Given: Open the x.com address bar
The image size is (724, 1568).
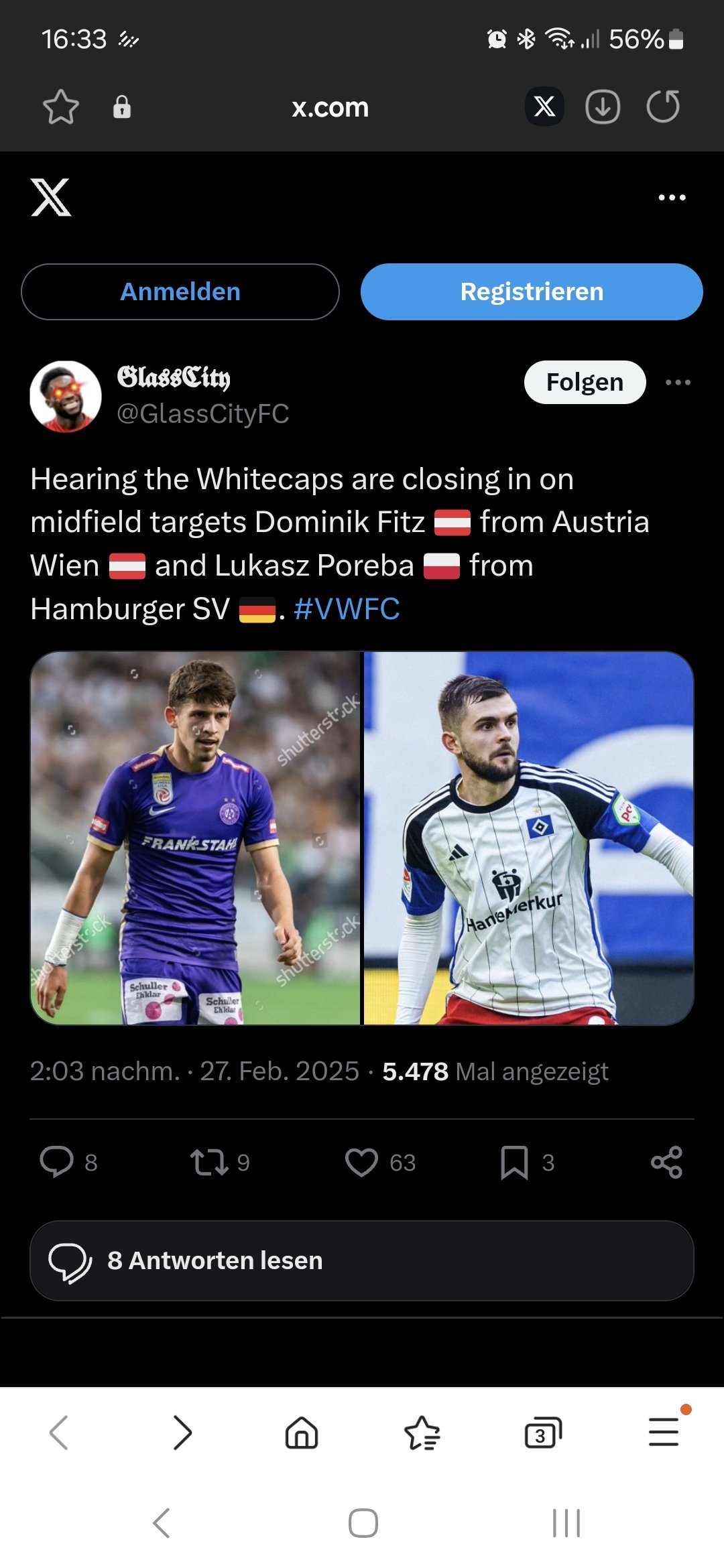Looking at the screenshot, I should [330, 107].
